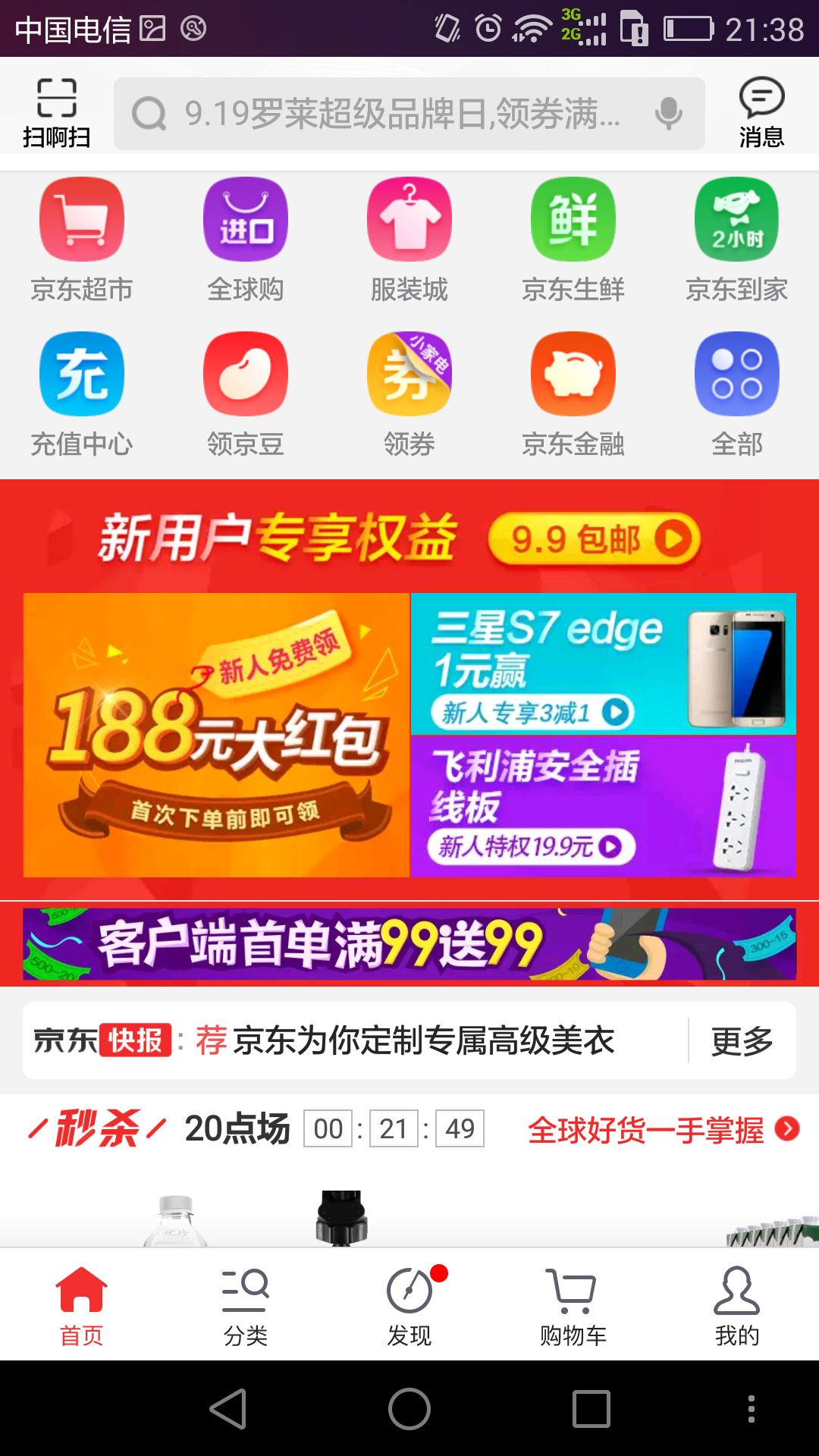Open the 扫啊扫 scanner

point(57,112)
